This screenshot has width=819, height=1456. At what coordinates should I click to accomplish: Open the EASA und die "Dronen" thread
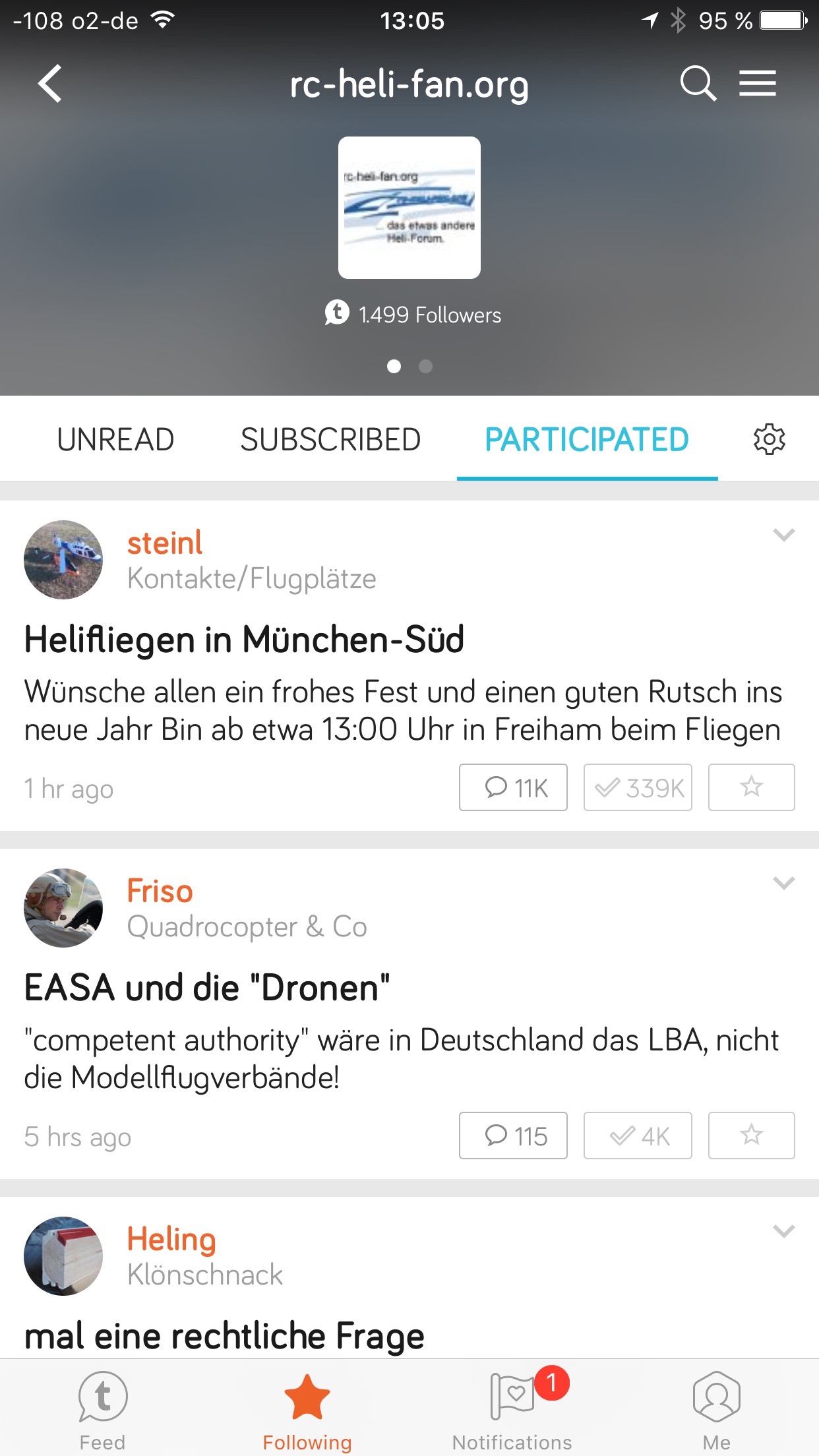[207, 988]
